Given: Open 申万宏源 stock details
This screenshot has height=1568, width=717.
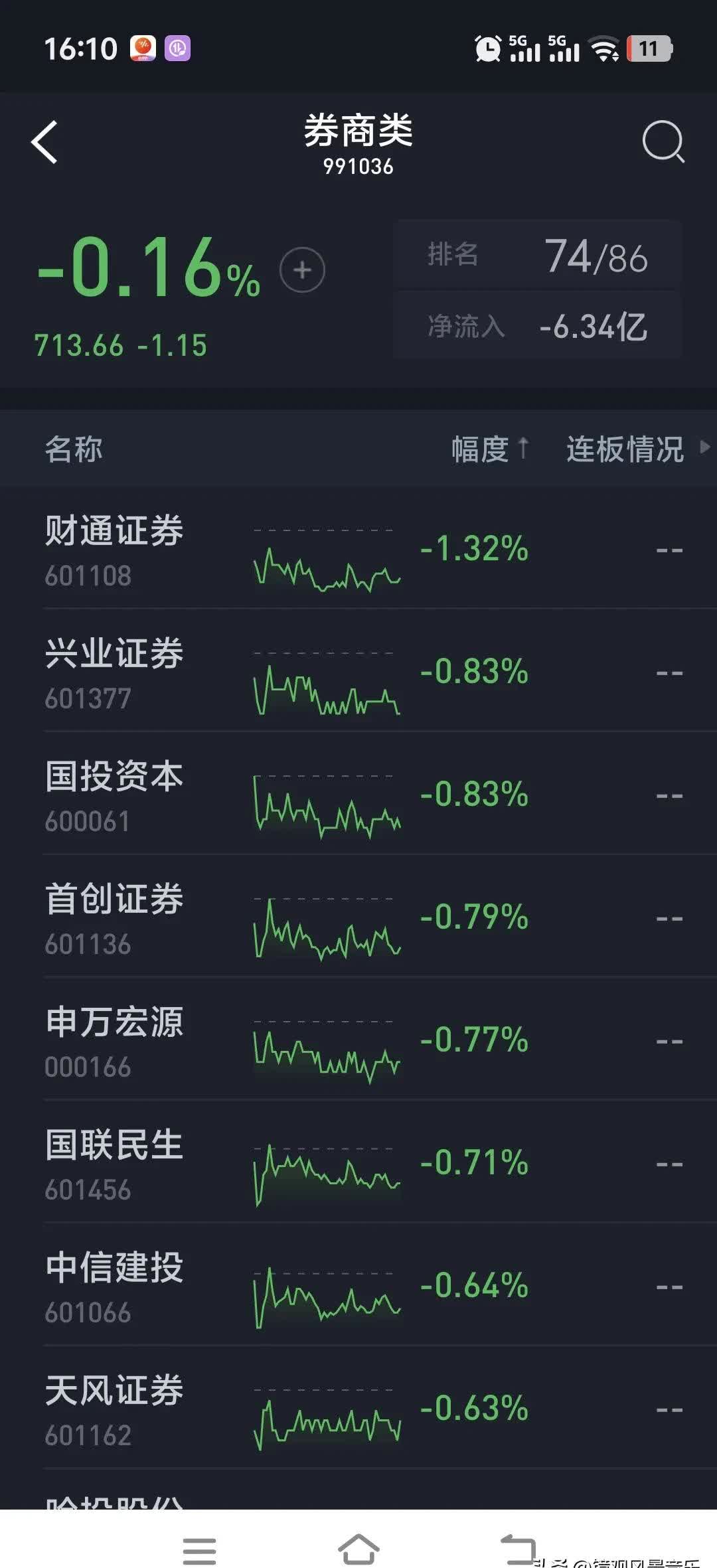Looking at the screenshot, I should pyautogui.click(x=114, y=1040).
